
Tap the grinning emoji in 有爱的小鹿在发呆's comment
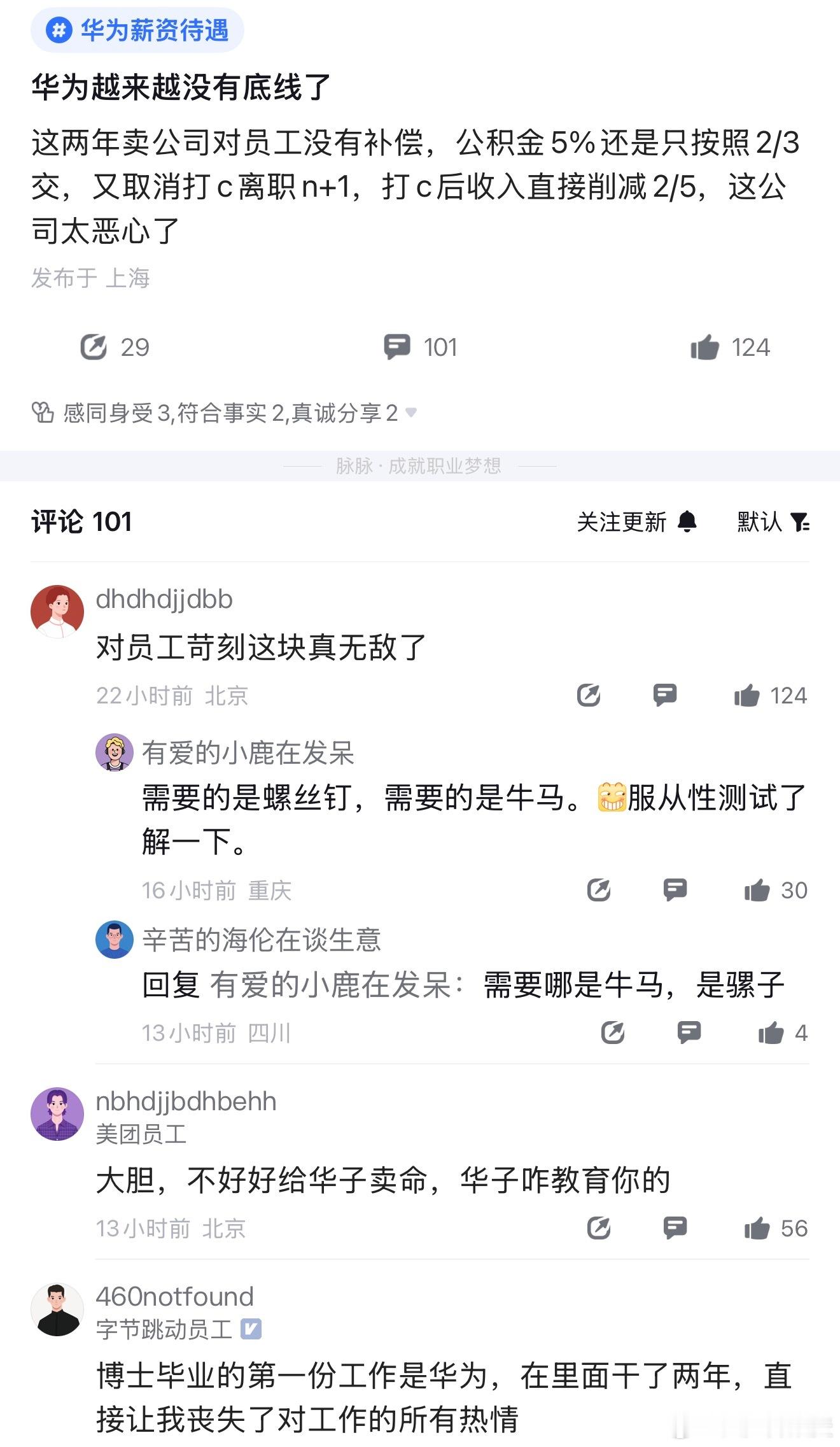(x=612, y=796)
